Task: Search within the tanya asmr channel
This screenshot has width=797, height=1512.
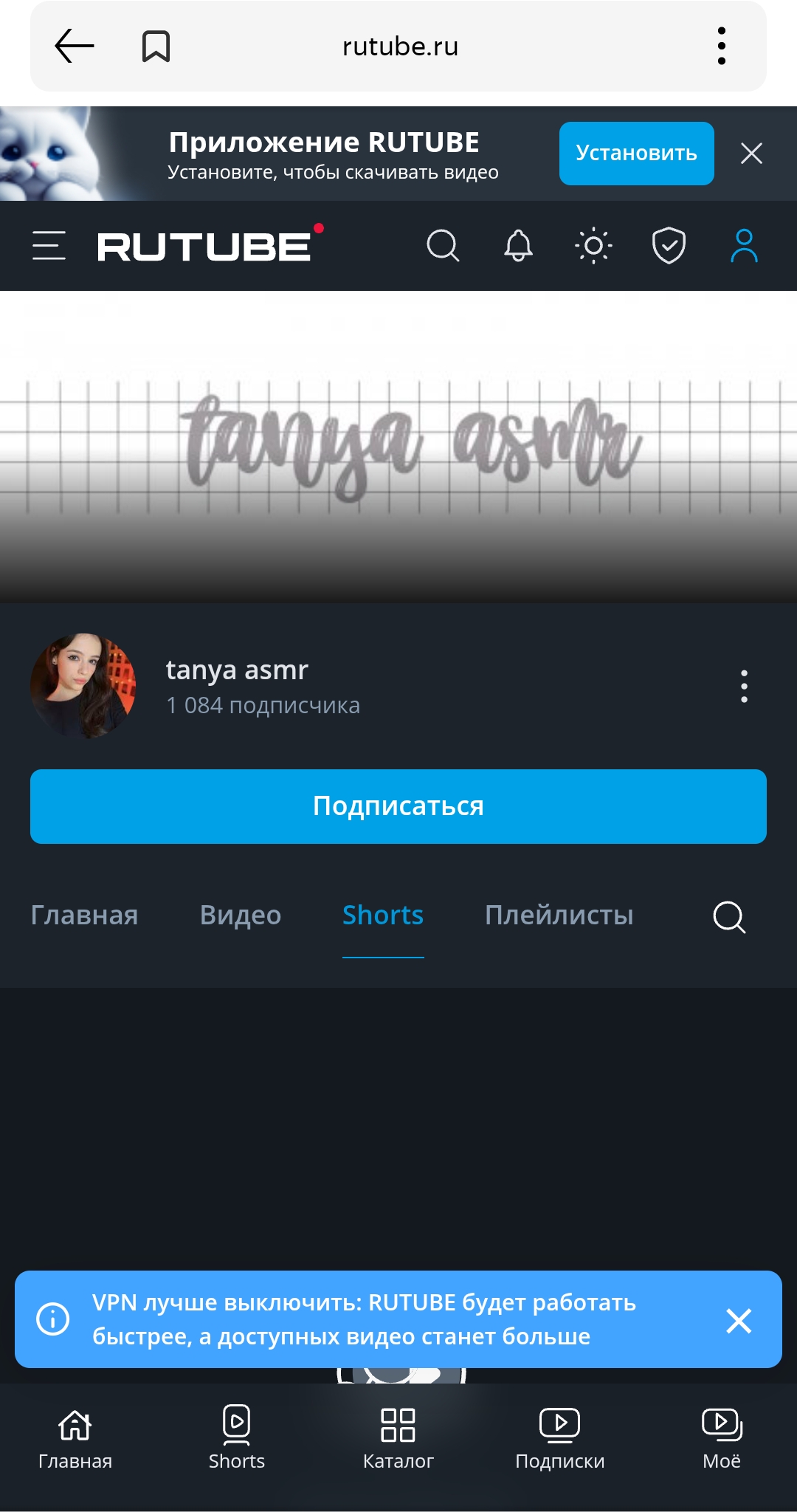Action: coord(729,917)
